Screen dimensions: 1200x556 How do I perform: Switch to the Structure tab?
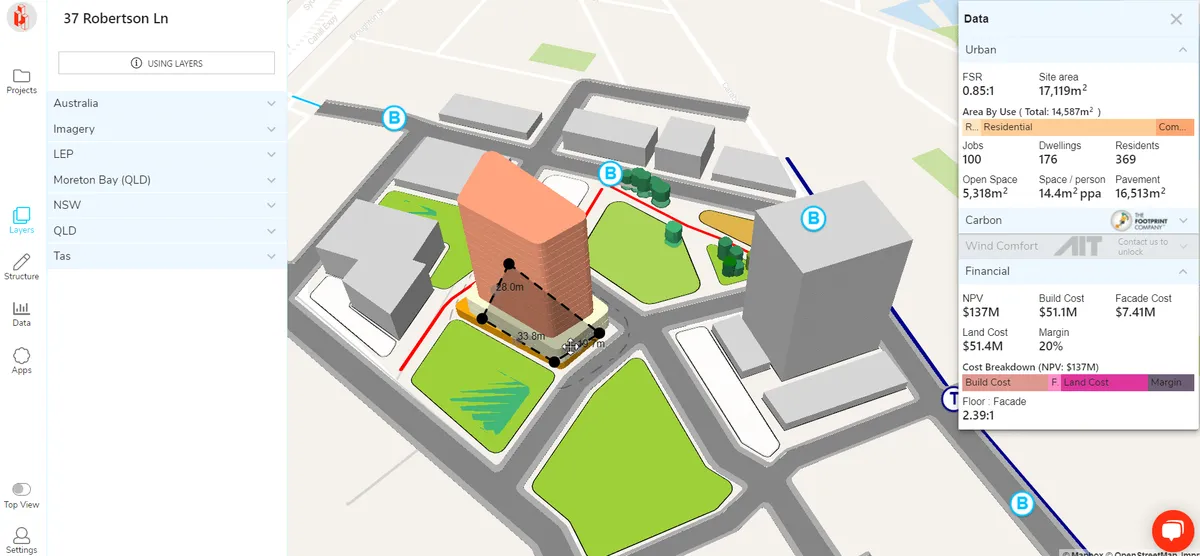point(21,267)
